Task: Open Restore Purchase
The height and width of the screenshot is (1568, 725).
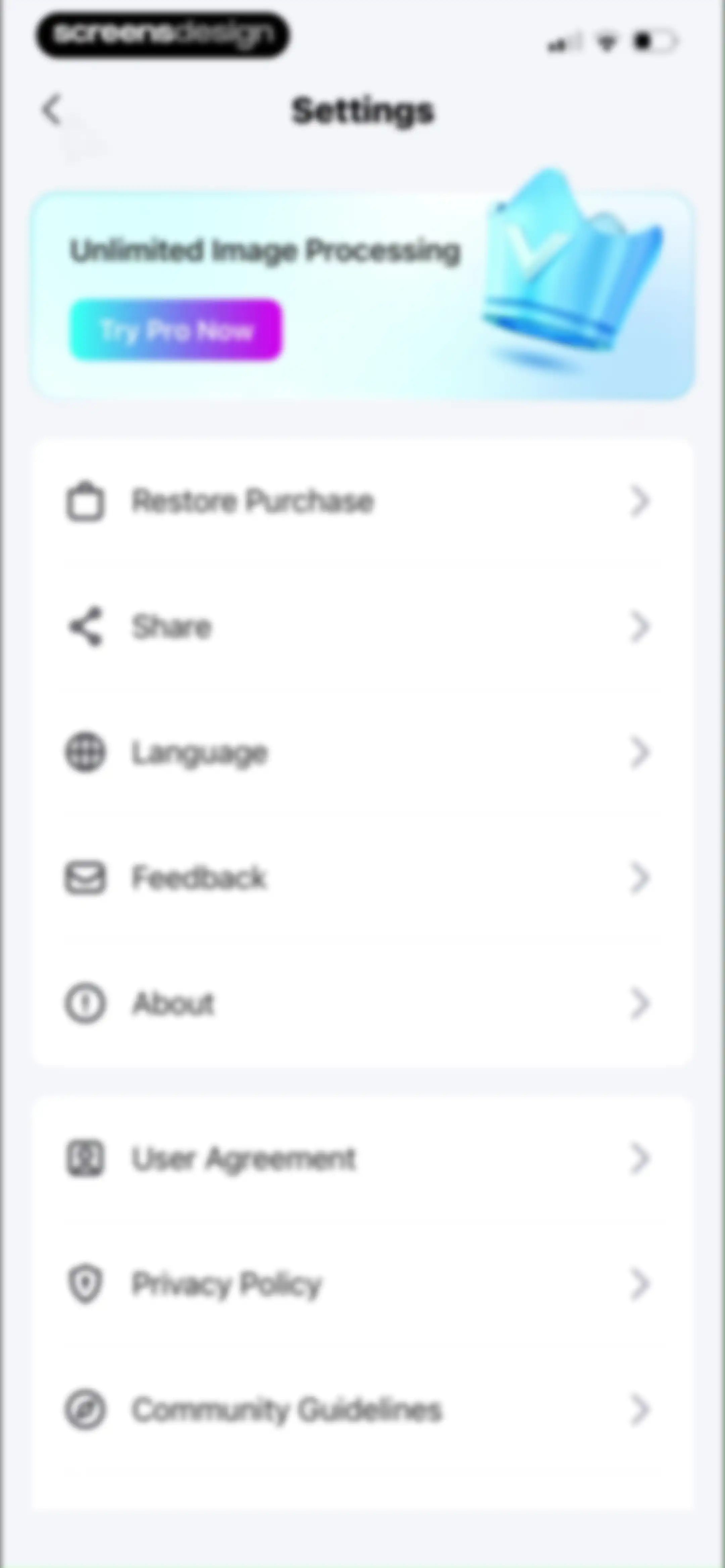Action: click(363, 502)
